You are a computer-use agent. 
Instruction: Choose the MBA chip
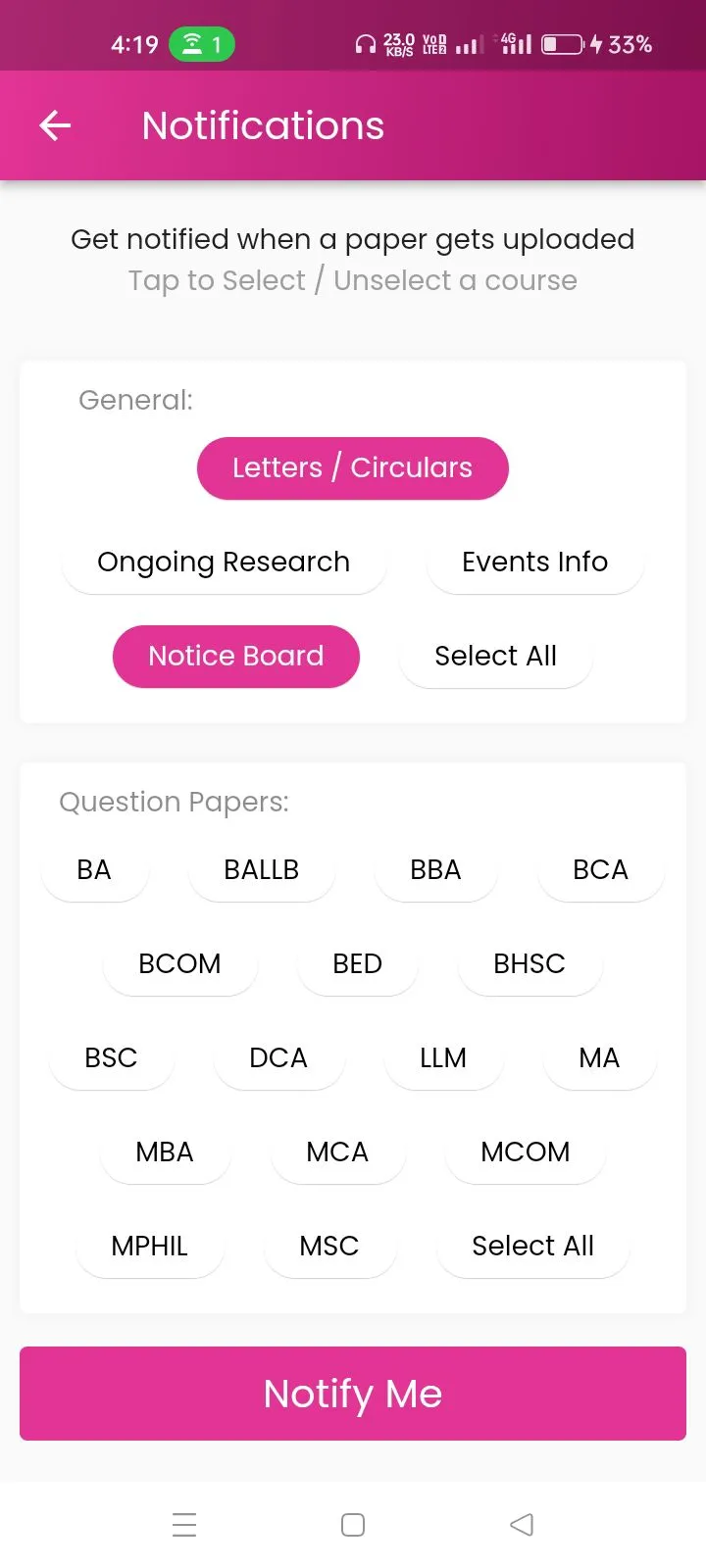(165, 1152)
